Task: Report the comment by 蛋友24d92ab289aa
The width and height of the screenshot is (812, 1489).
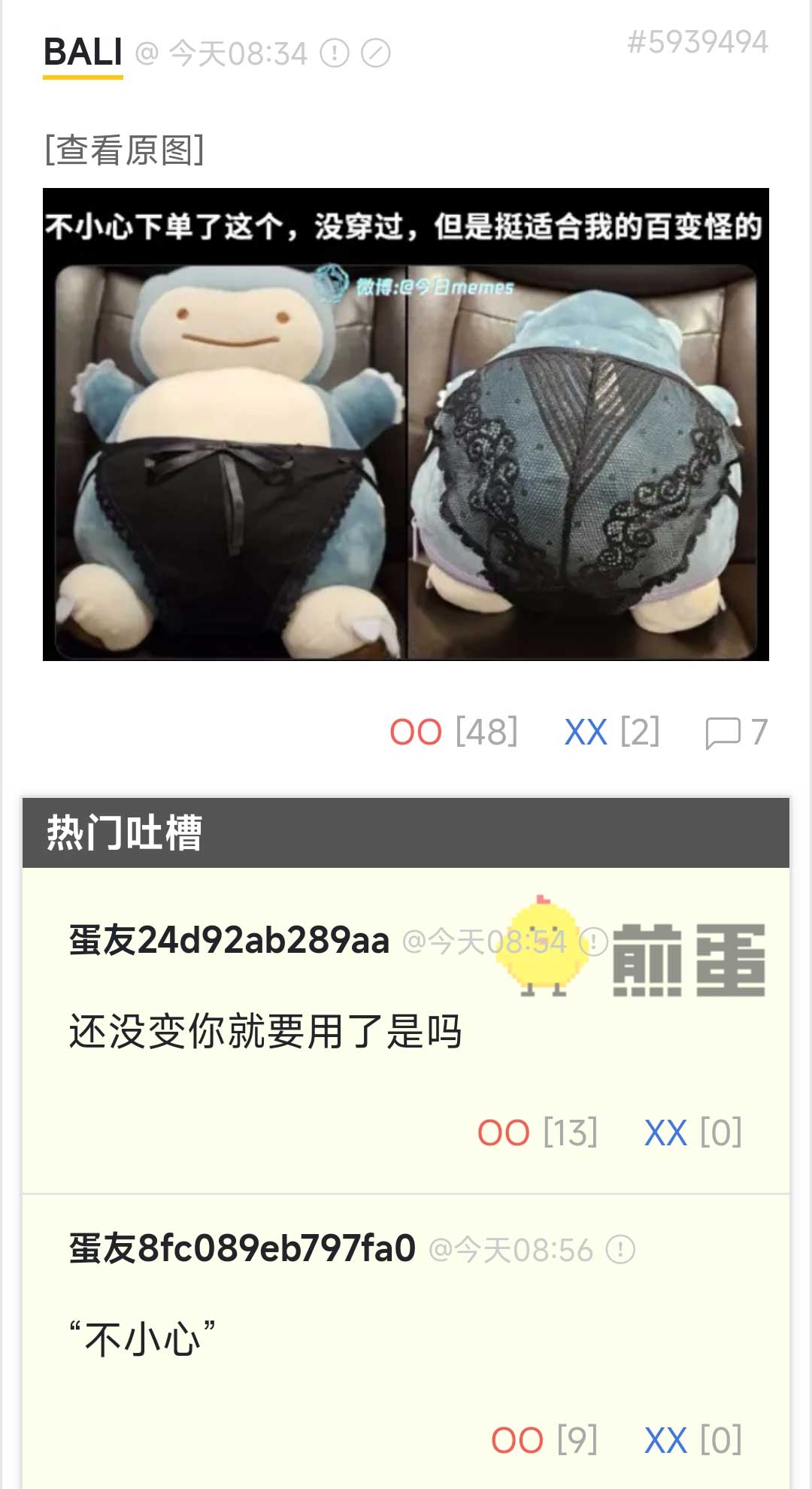Action: point(594,941)
